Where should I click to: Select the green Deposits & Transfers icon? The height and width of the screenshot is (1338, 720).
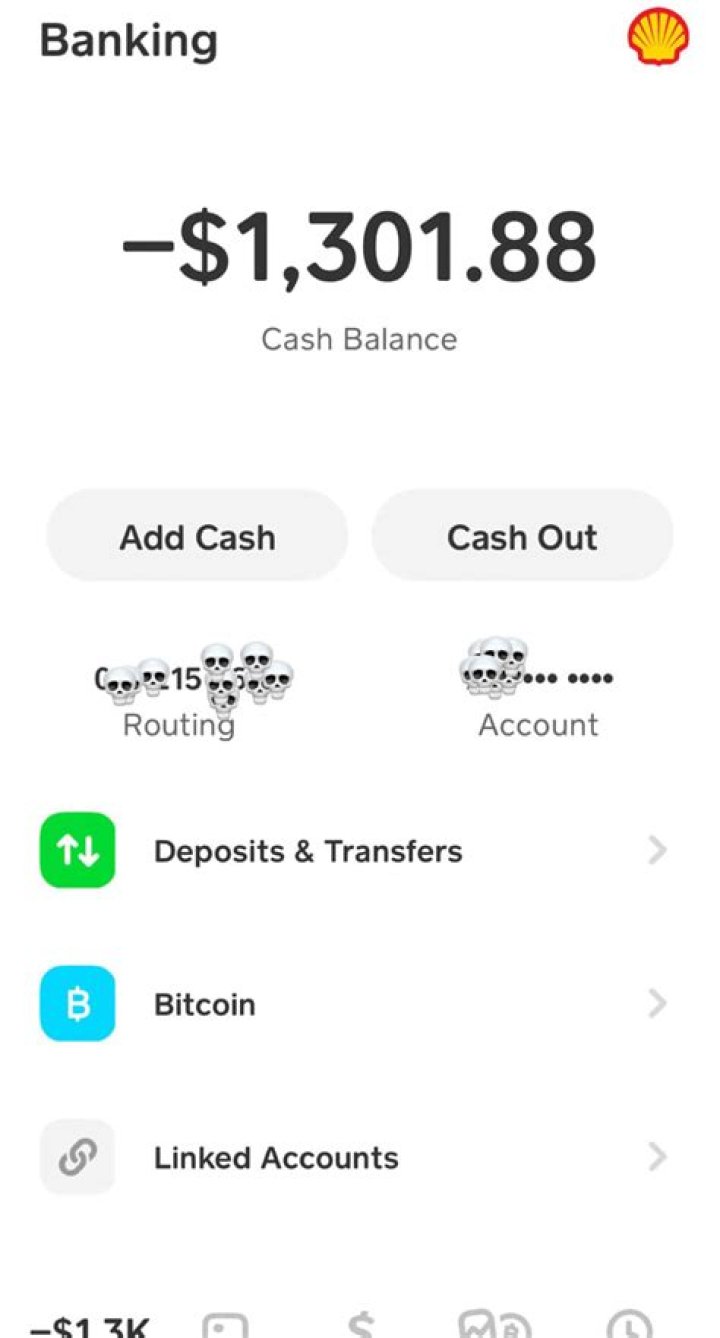tap(76, 850)
